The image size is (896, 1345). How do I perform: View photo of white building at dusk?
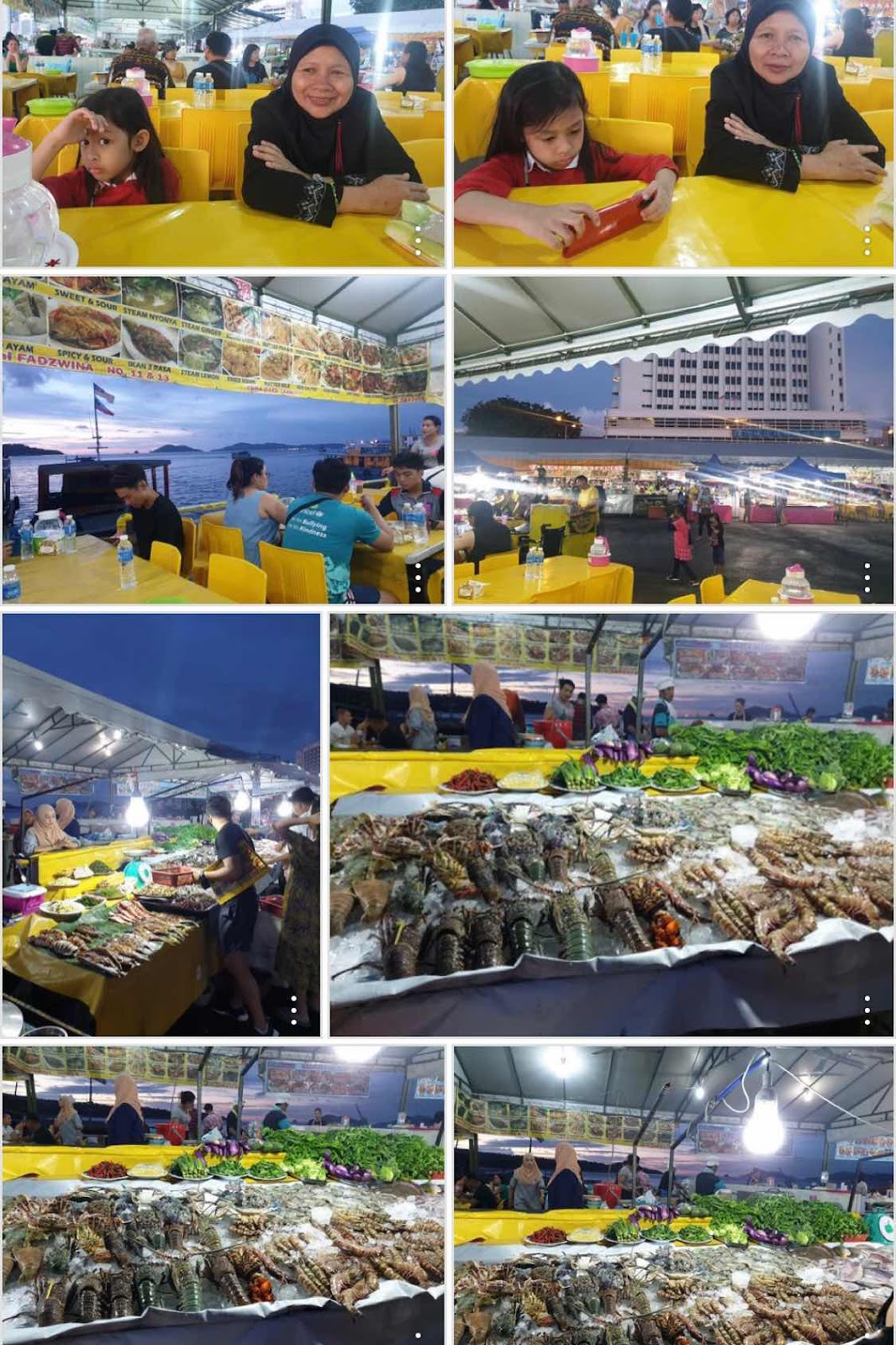click(673, 440)
